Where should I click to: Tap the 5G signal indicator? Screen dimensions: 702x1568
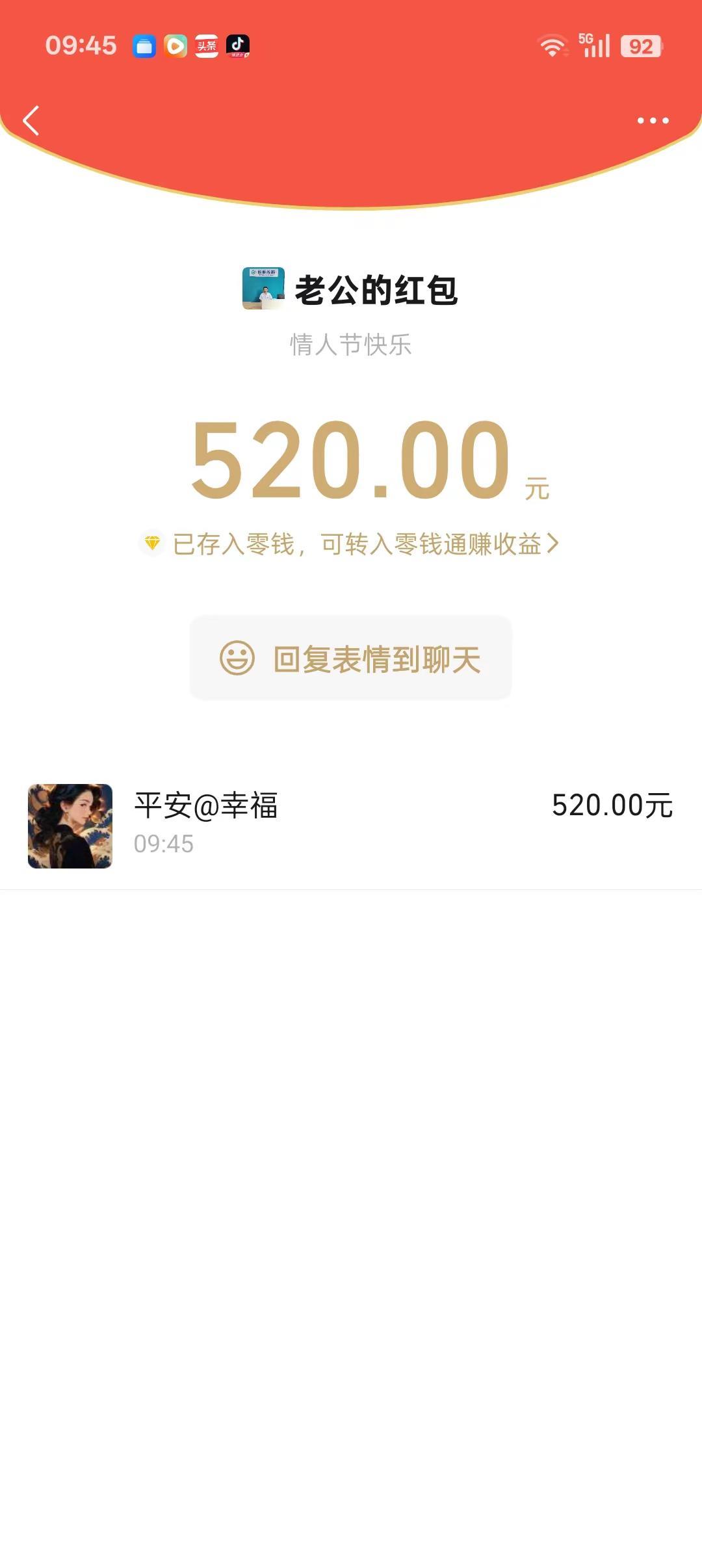click(x=595, y=45)
